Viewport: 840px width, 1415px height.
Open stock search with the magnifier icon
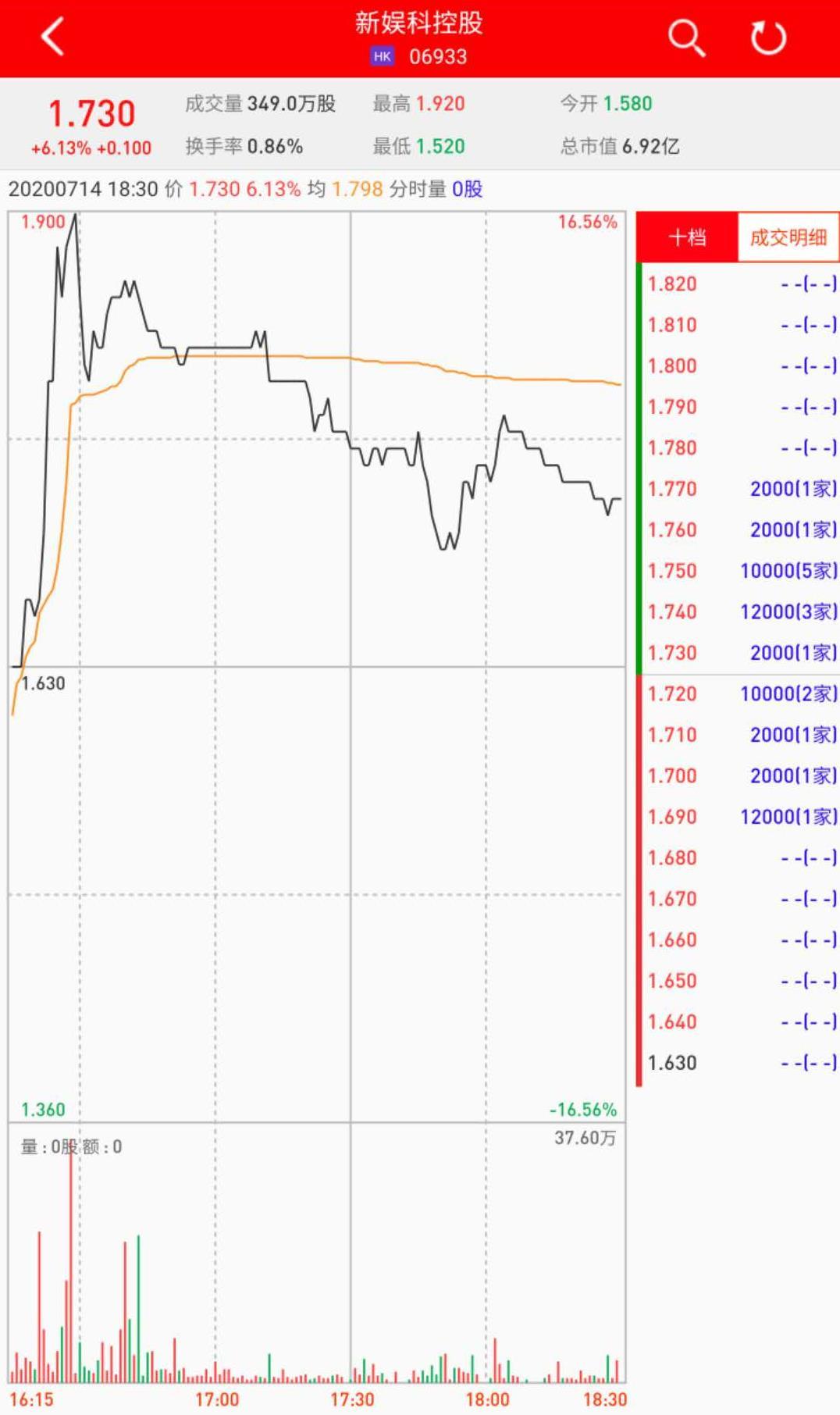[686, 37]
